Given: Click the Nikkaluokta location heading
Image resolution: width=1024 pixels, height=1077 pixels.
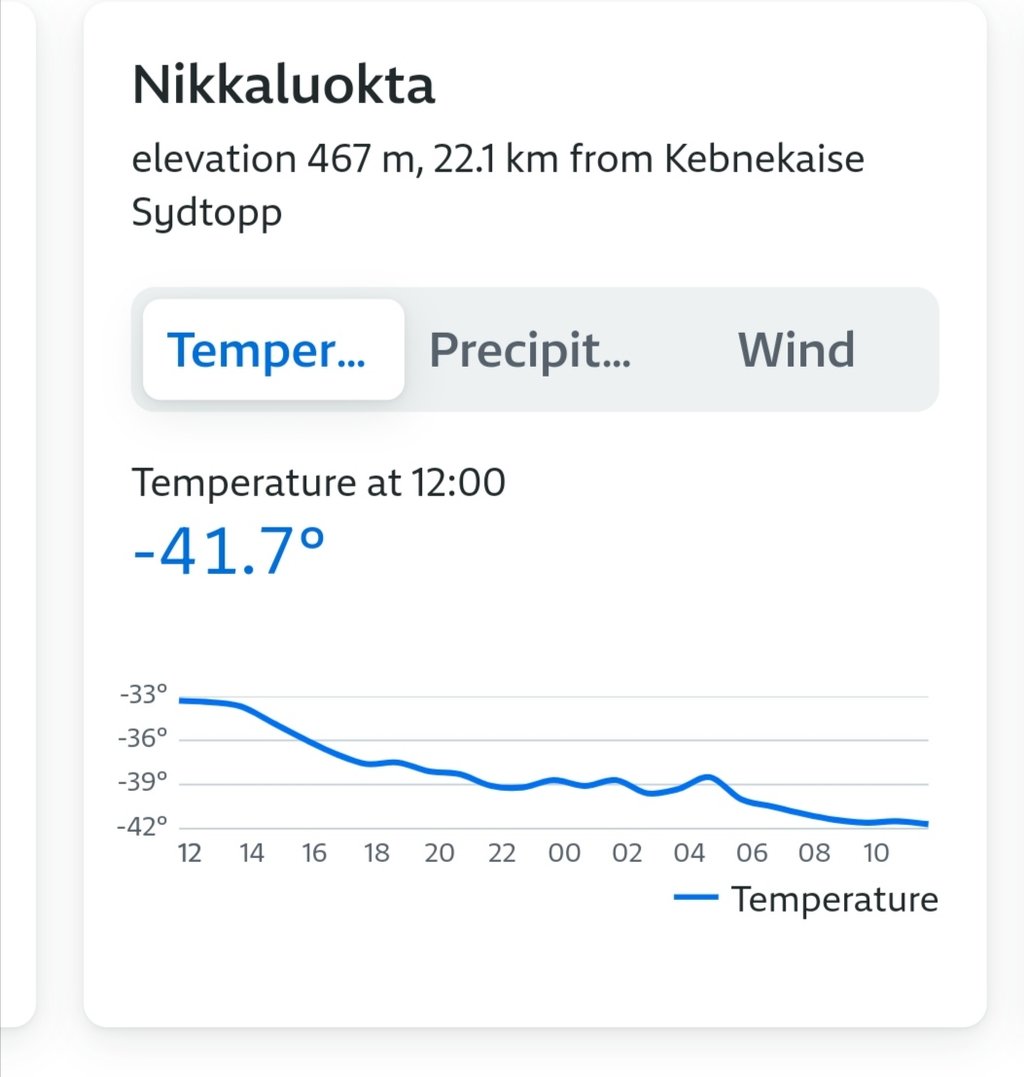Looking at the screenshot, I should [284, 84].
